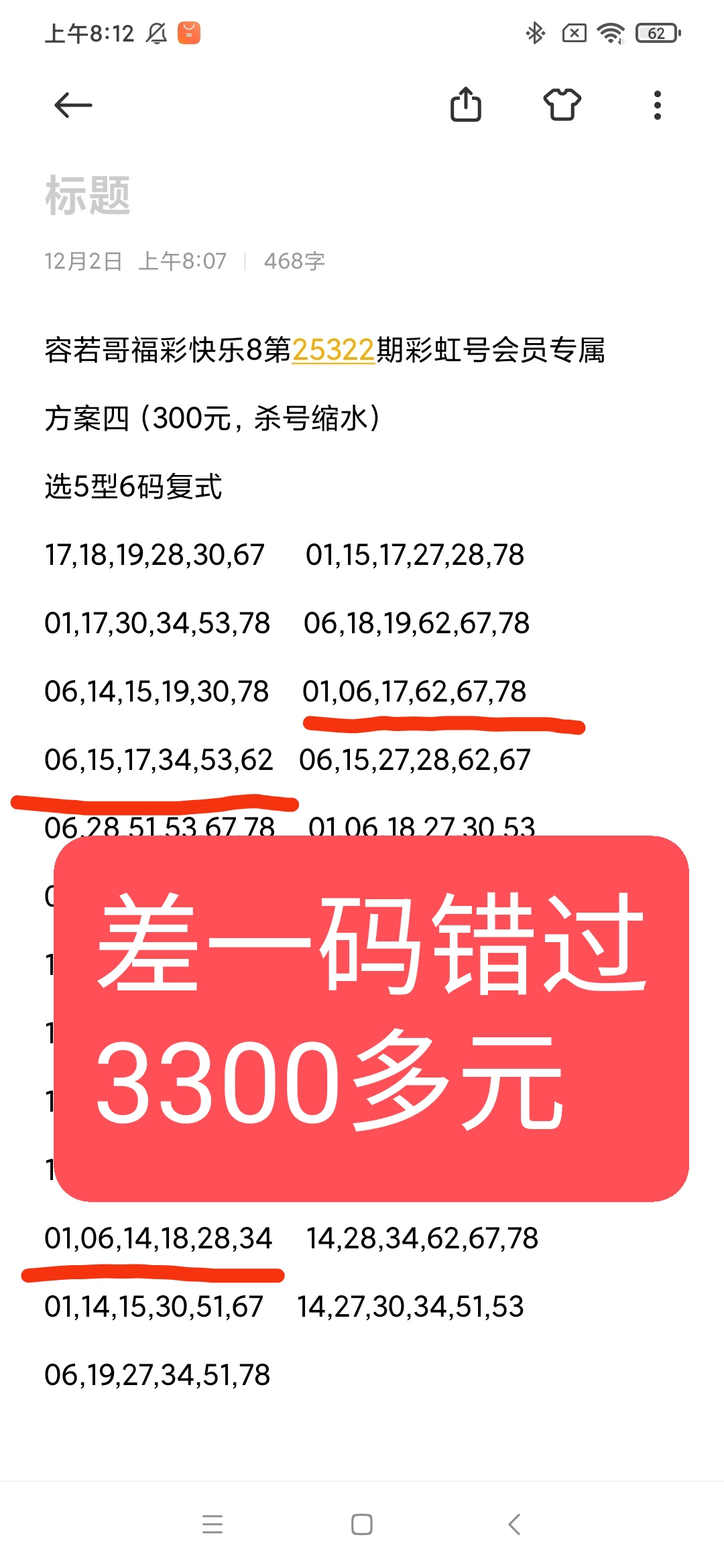Tap the t-shirt icon to change note skin
This screenshot has height=1568, width=724.
(563, 105)
